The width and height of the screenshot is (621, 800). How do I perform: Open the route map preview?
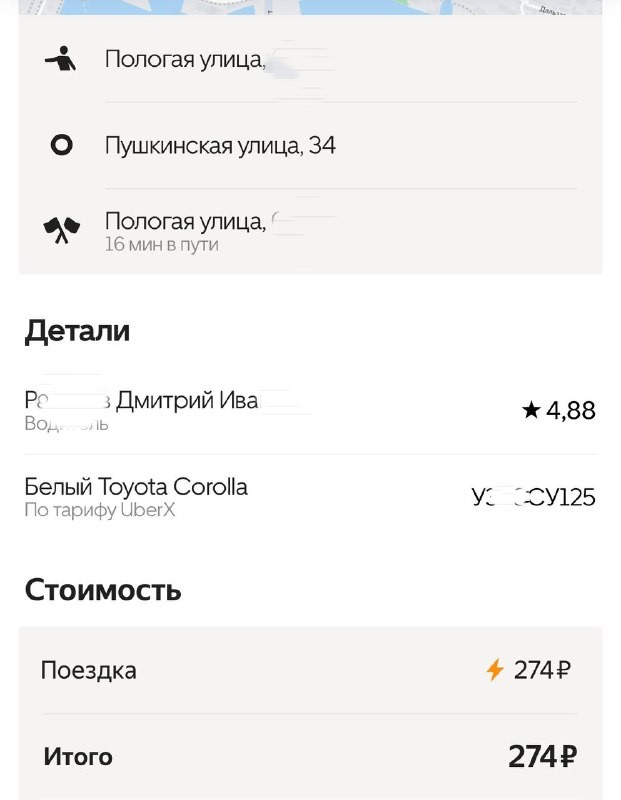[x=310, y=7]
